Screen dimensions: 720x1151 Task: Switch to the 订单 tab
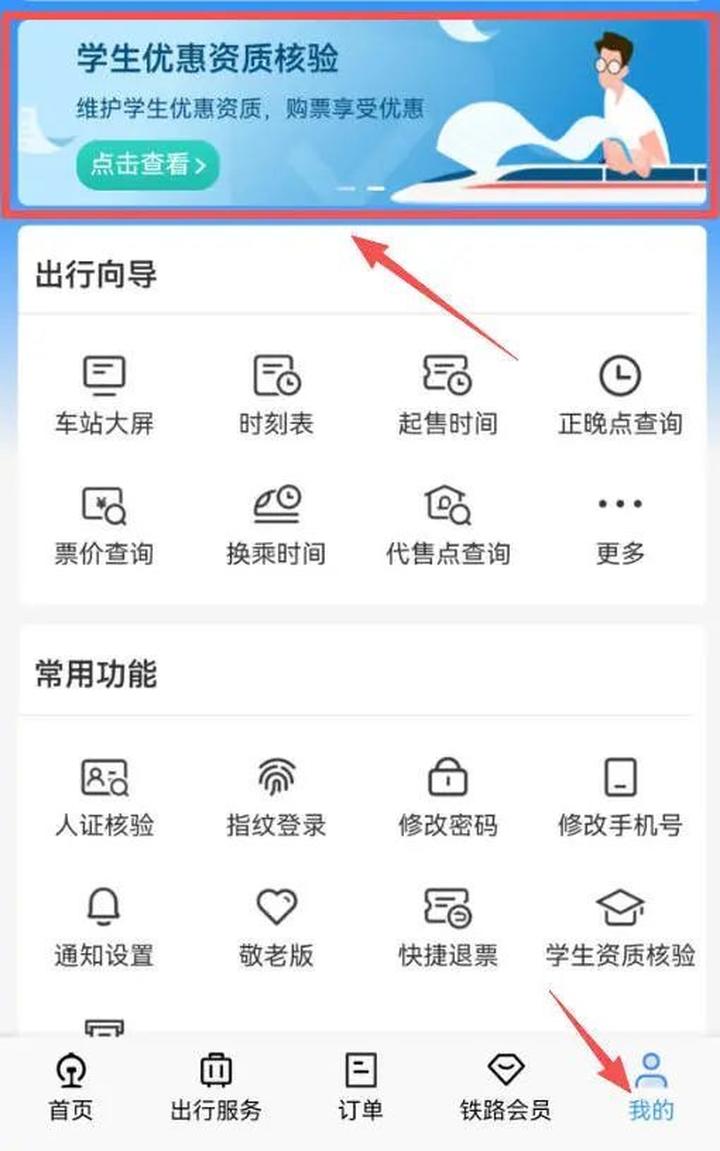click(360, 1085)
